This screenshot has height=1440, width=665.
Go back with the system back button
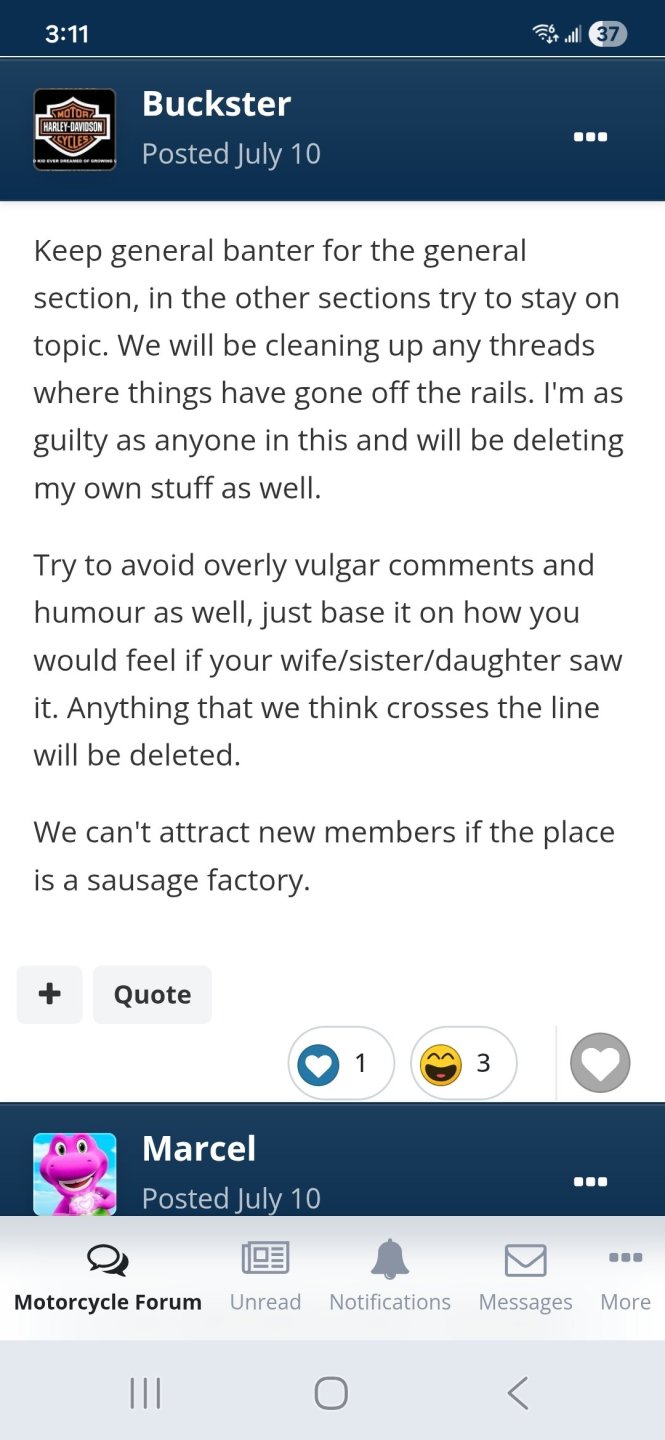pyautogui.click(x=517, y=1393)
